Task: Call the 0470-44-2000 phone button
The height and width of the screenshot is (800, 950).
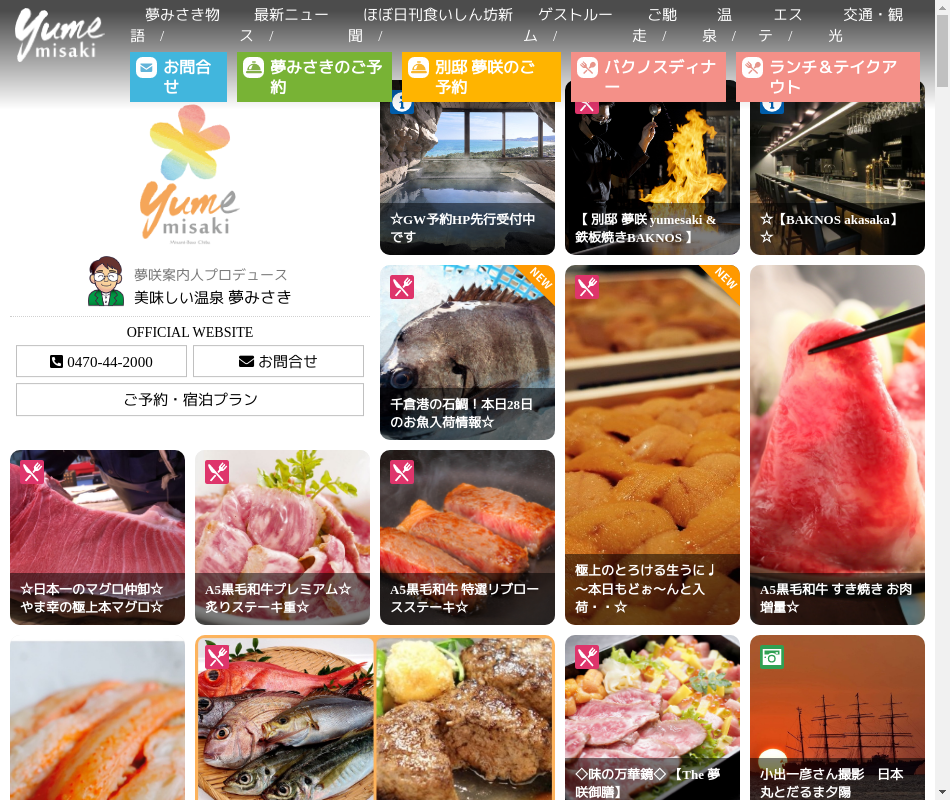Action: 101,361
